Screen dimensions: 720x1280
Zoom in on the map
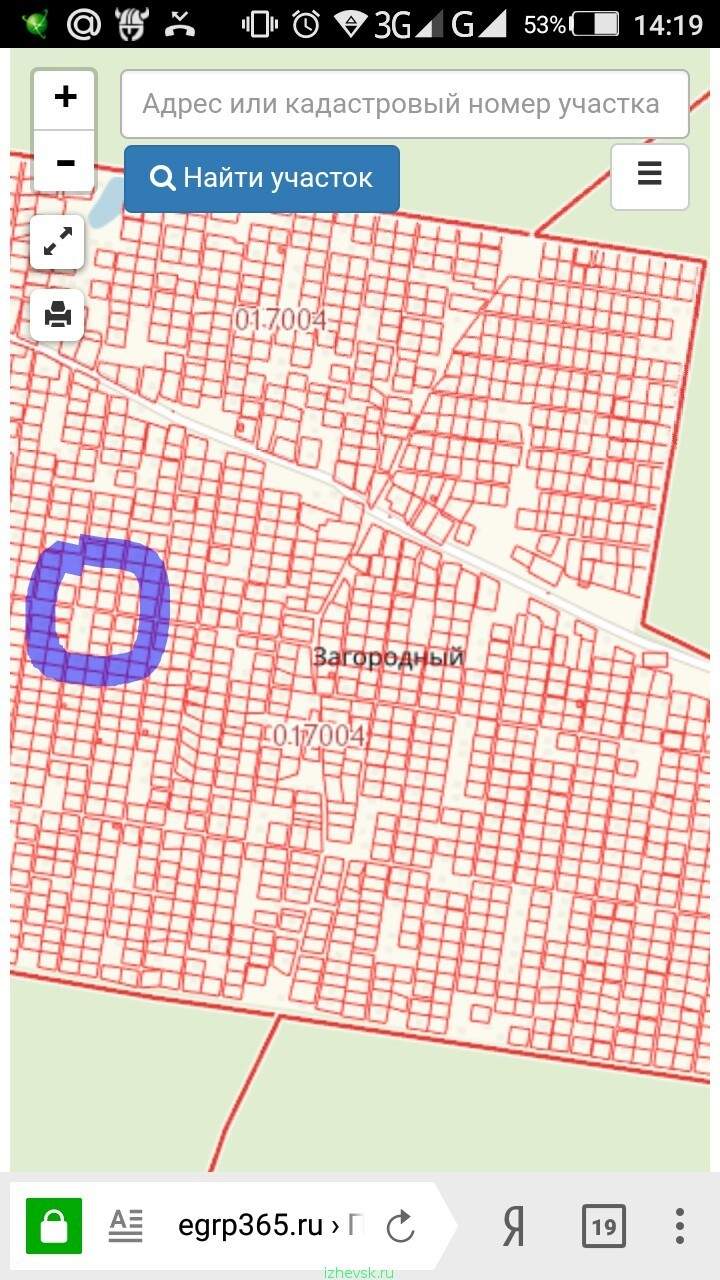[x=65, y=99]
